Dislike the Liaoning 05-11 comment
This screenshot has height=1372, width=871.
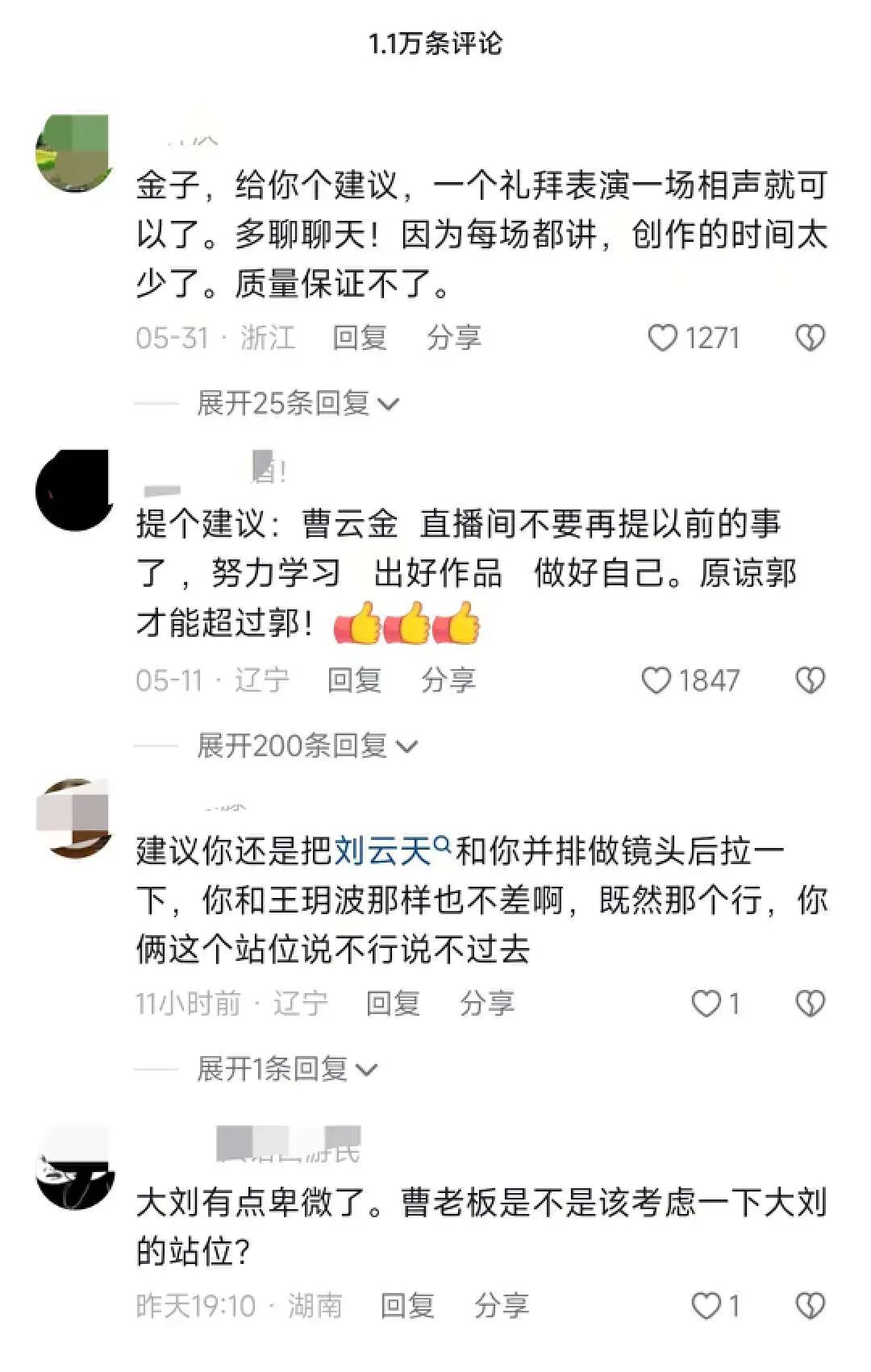[x=810, y=681]
